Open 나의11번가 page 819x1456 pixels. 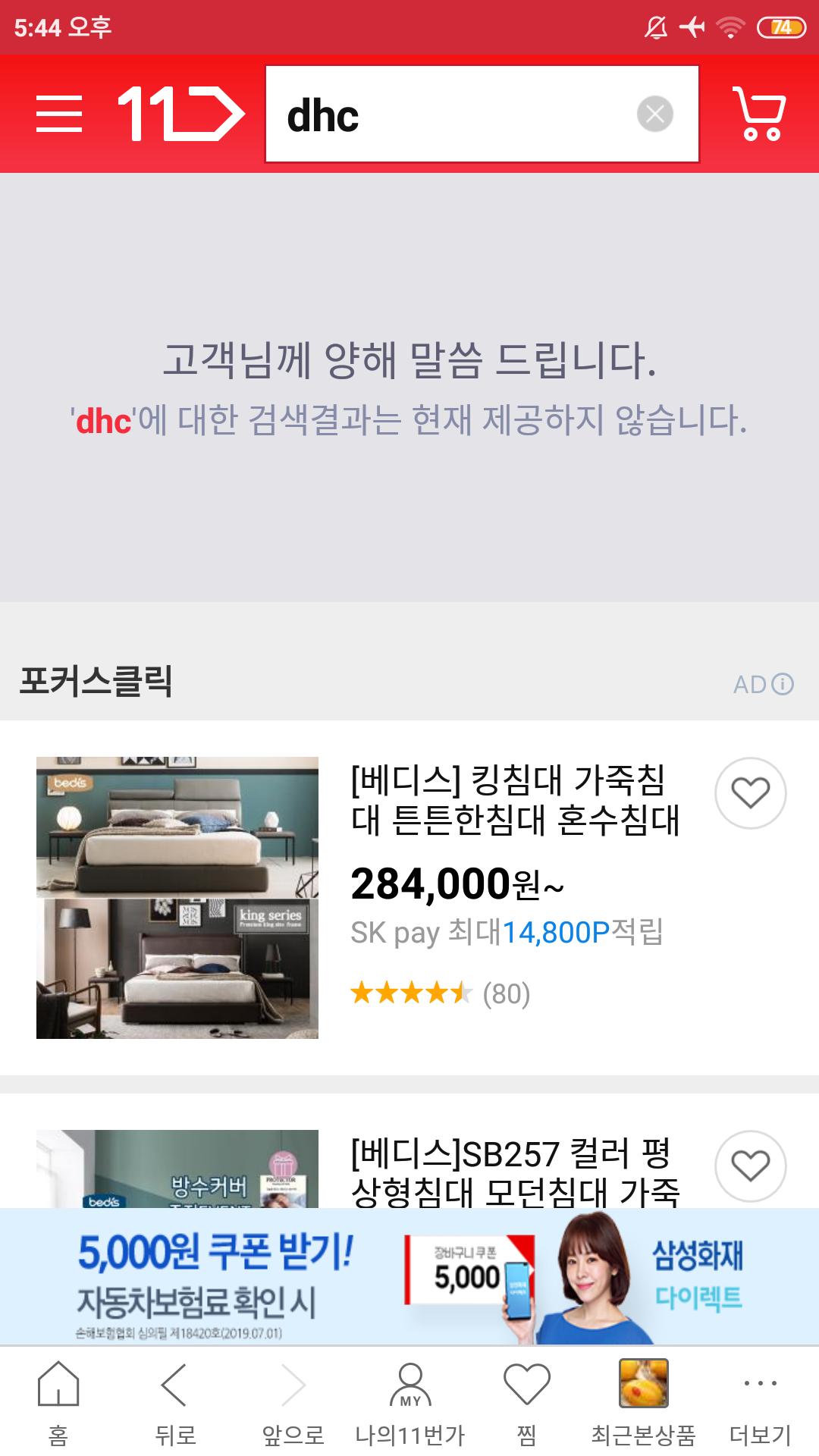click(409, 1401)
